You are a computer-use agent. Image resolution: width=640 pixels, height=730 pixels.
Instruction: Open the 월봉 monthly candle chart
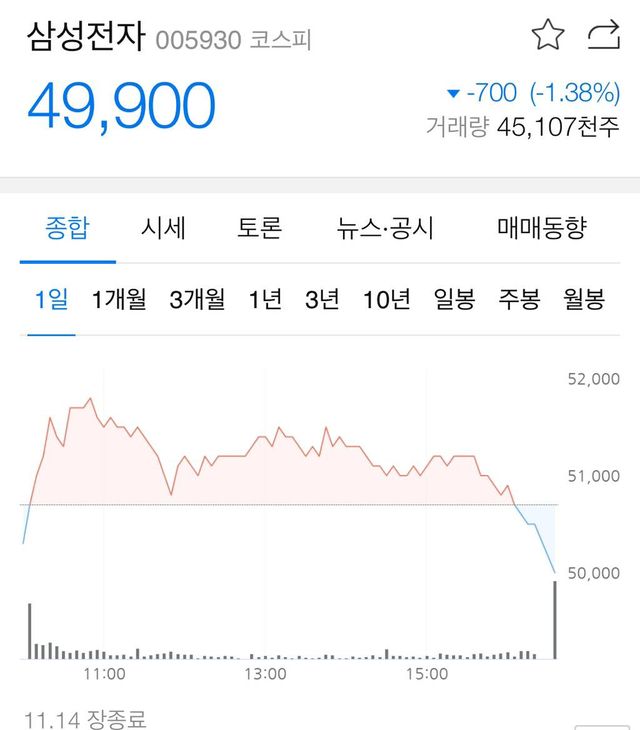[x=584, y=299]
